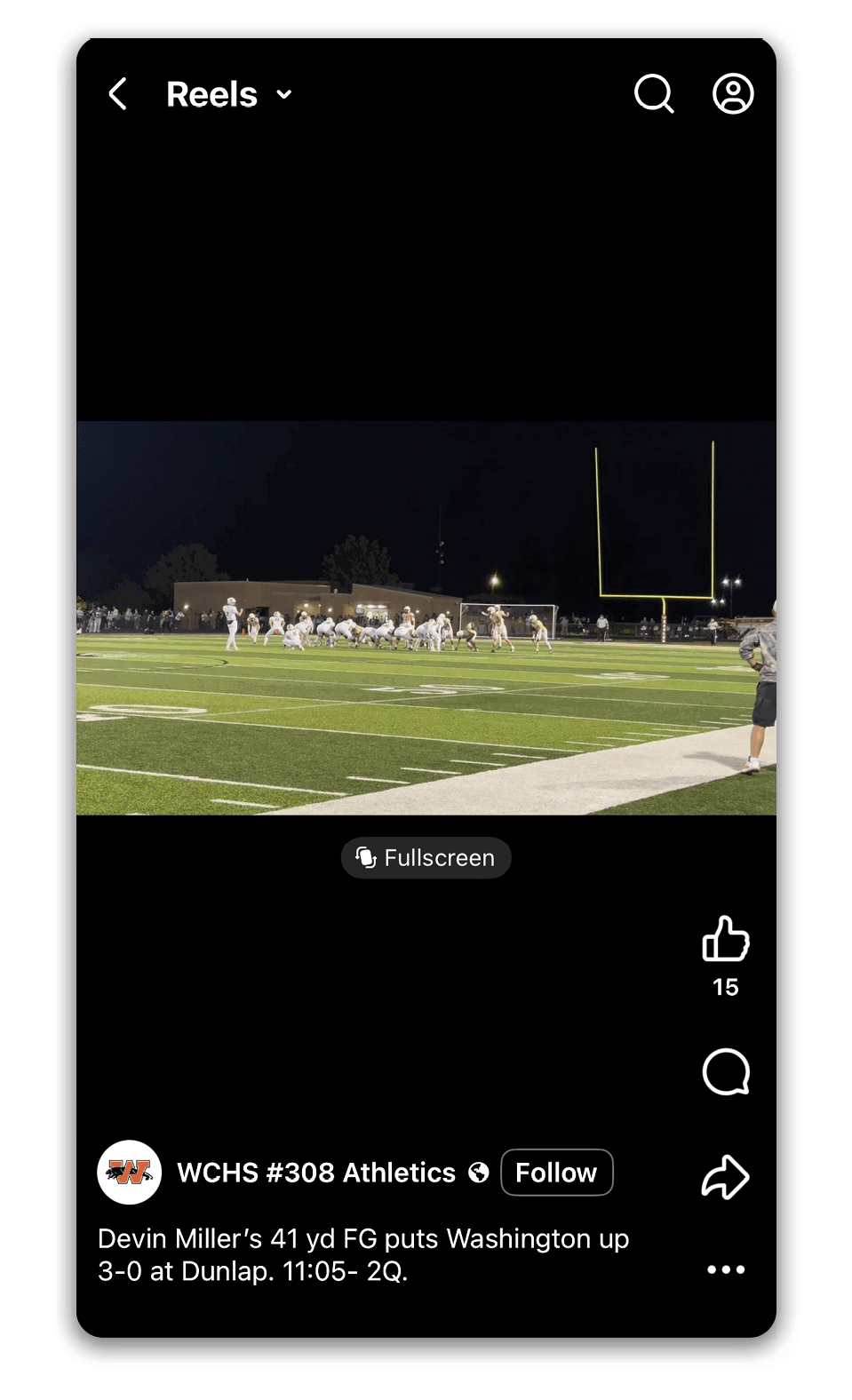Go back from Reels
Viewport: 852px width, 1400px height.
pyautogui.click(x=117, y=94)
